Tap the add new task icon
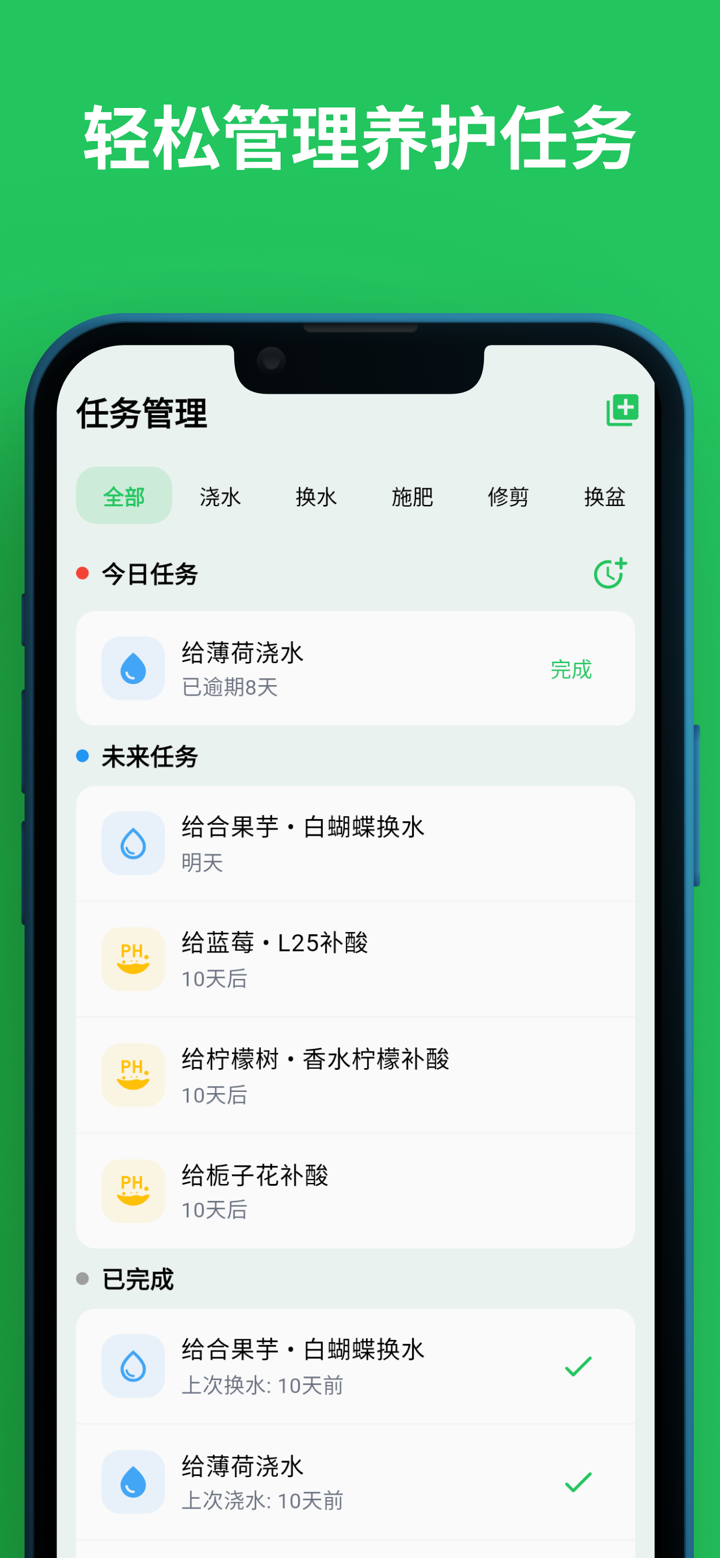 622,410
